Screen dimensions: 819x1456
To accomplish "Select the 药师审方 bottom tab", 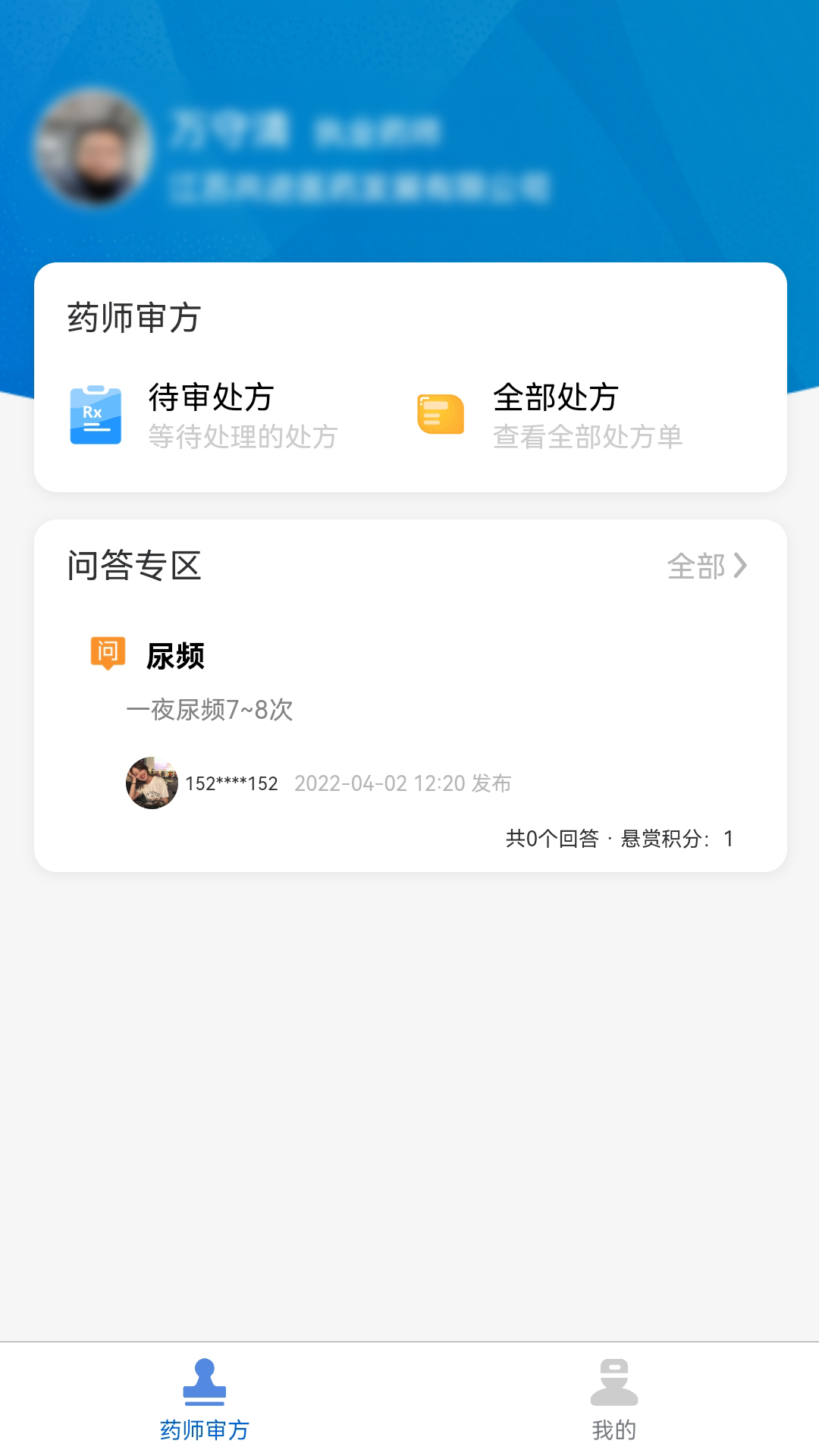I will (205, 1399).
